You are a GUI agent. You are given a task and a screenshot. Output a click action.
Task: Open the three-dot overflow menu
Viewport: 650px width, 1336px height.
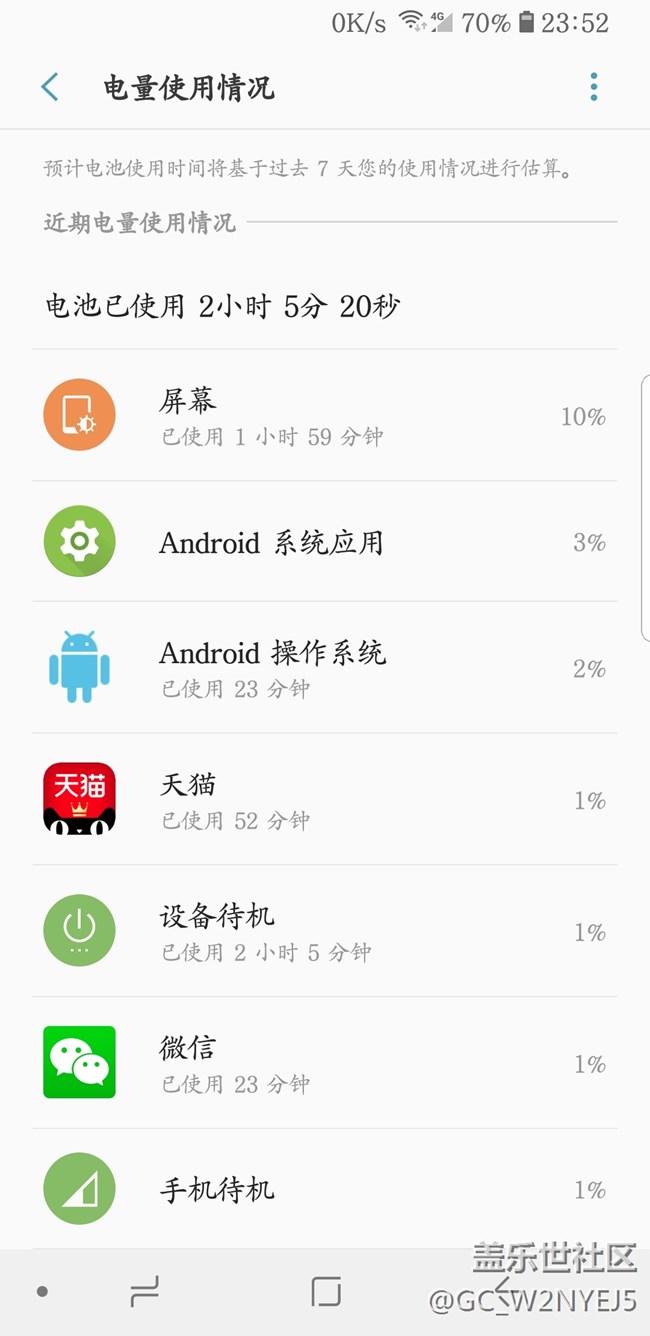[594, 87]
